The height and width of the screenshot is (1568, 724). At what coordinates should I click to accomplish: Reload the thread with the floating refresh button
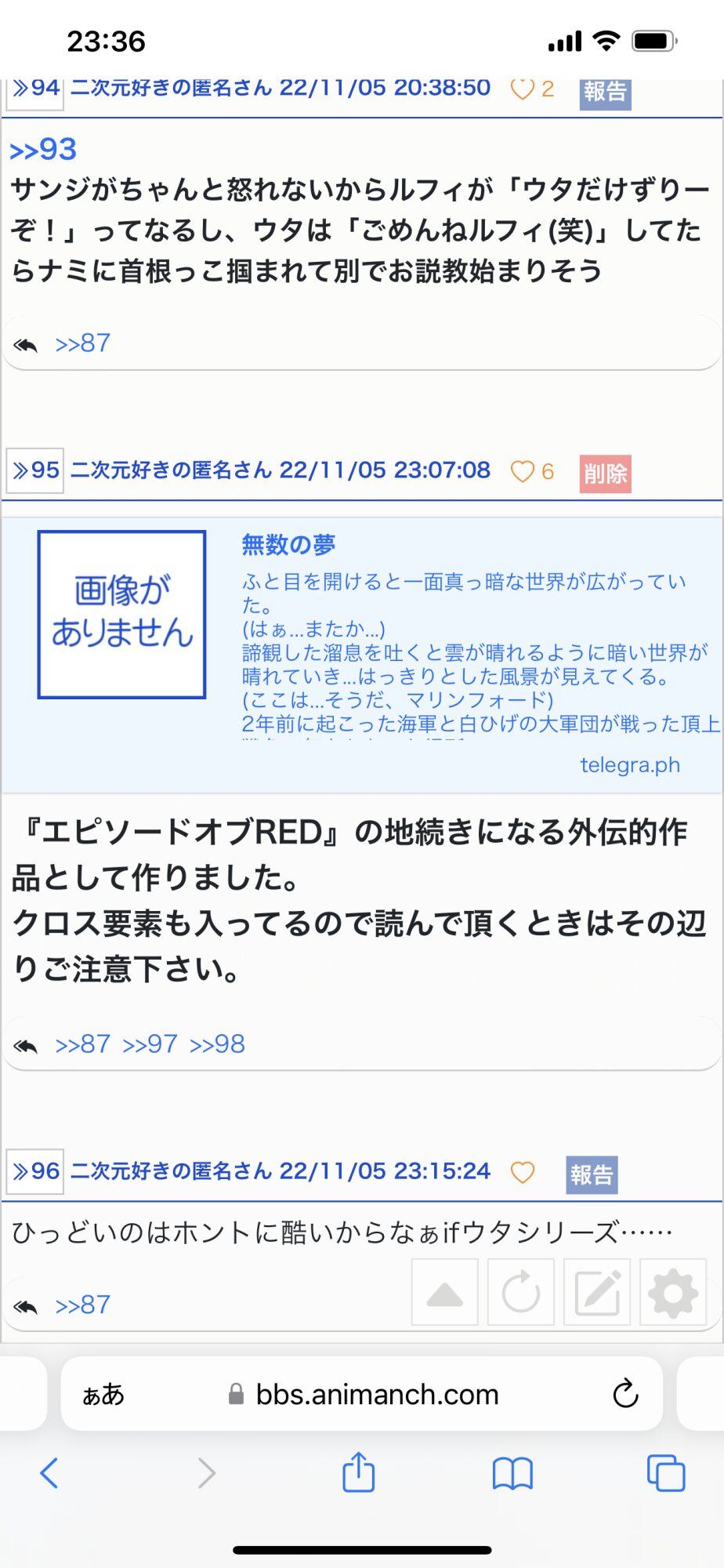click(x=521, y=1292)
